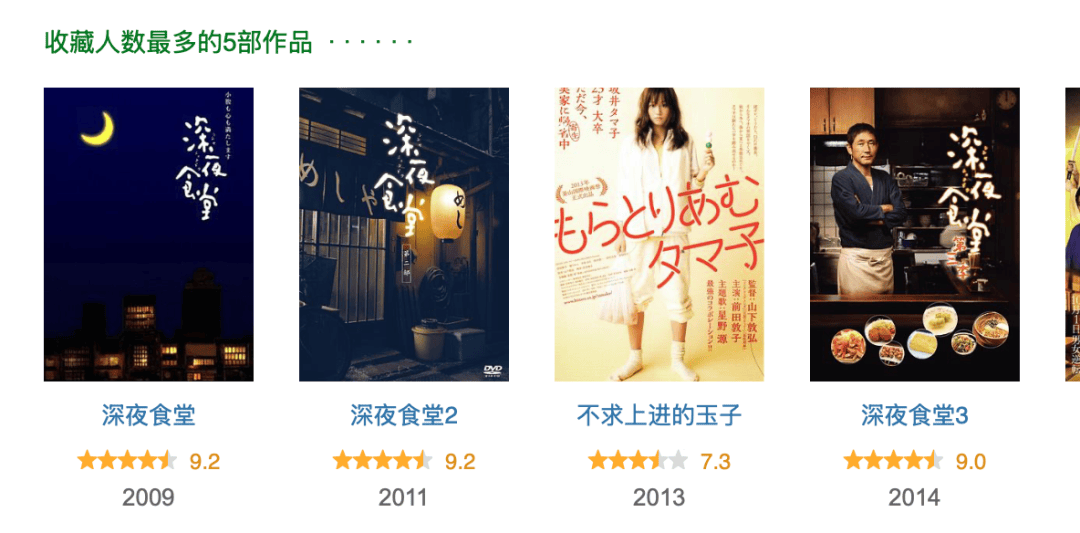Follow the 不求上进的玉子 title link

(659, 415)
